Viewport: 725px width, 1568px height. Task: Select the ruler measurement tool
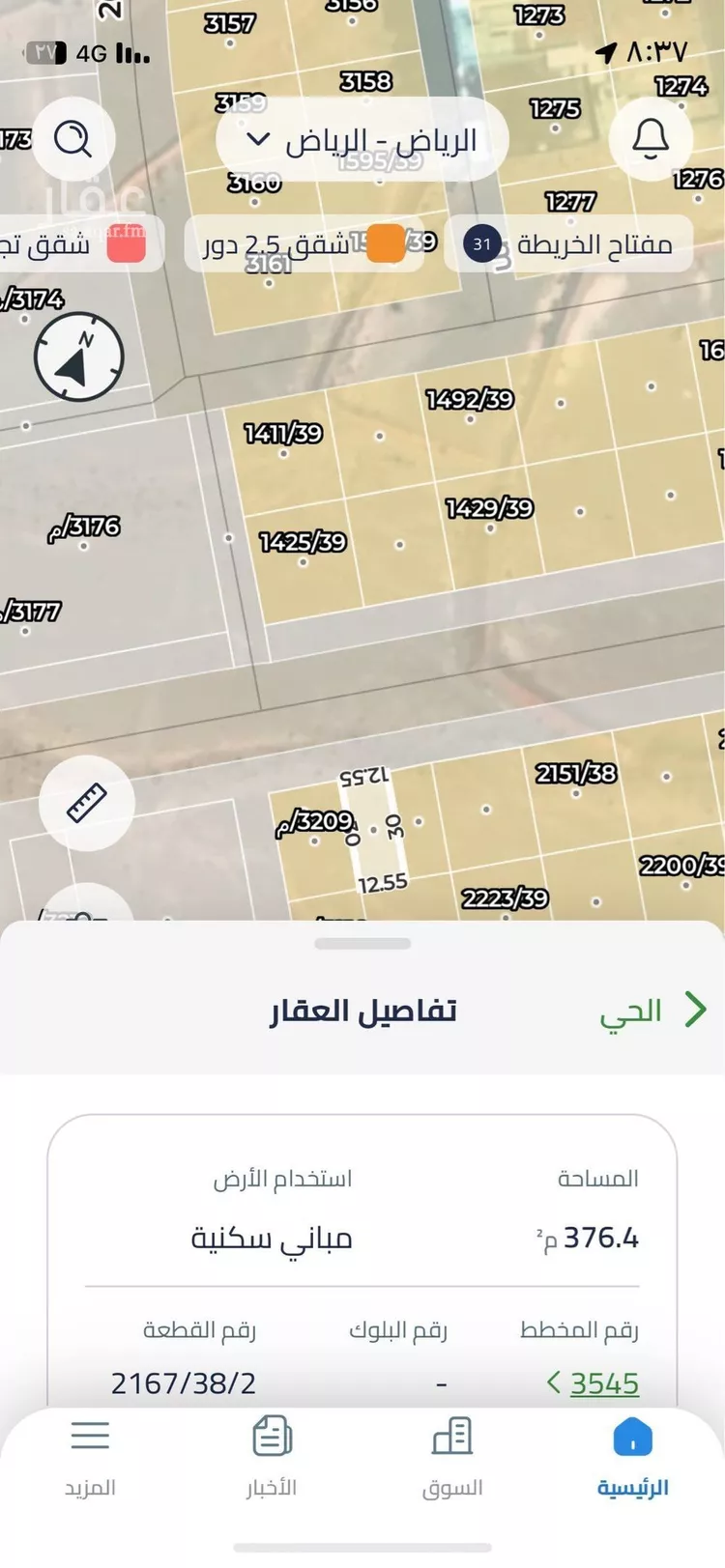tap(87, 804)
